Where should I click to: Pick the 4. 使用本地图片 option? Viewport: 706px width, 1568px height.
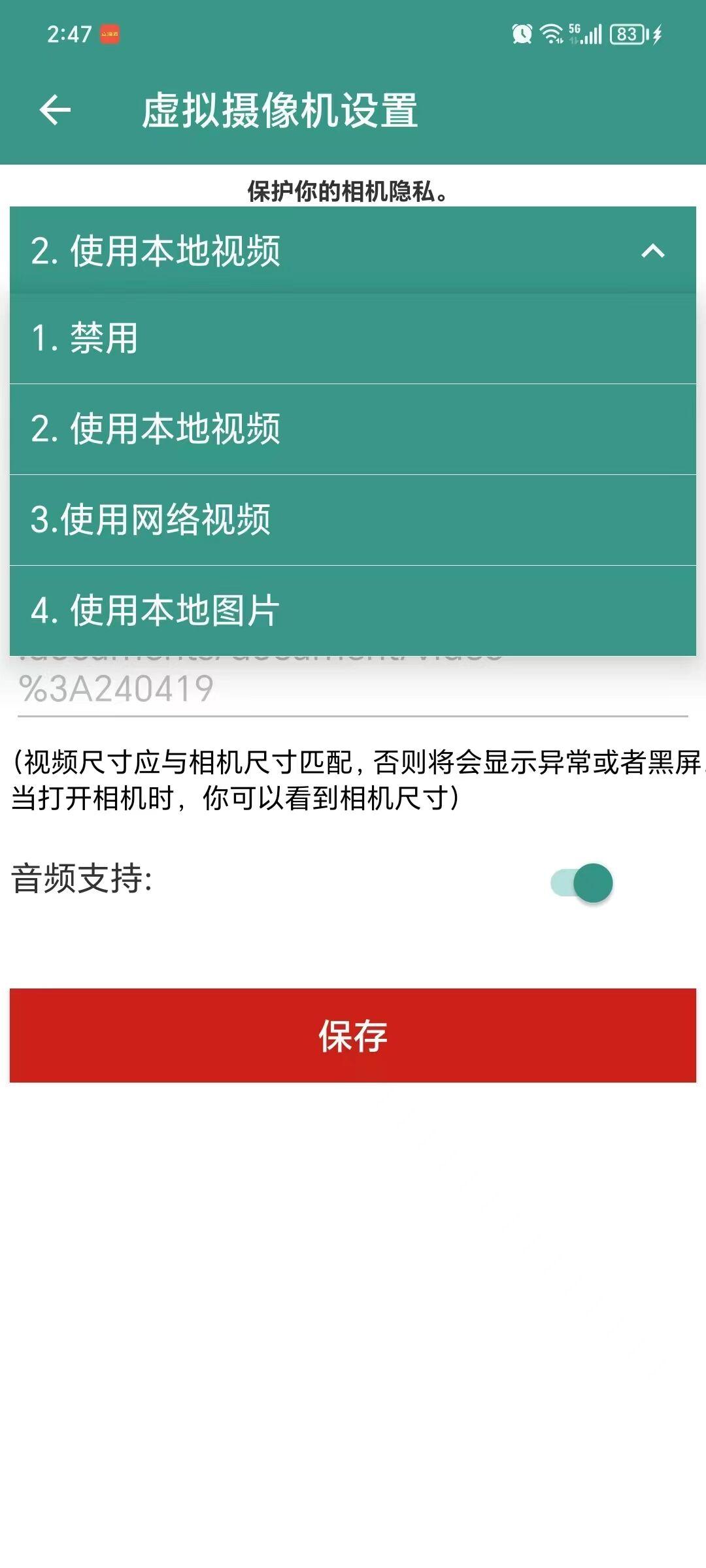(353, 608)
